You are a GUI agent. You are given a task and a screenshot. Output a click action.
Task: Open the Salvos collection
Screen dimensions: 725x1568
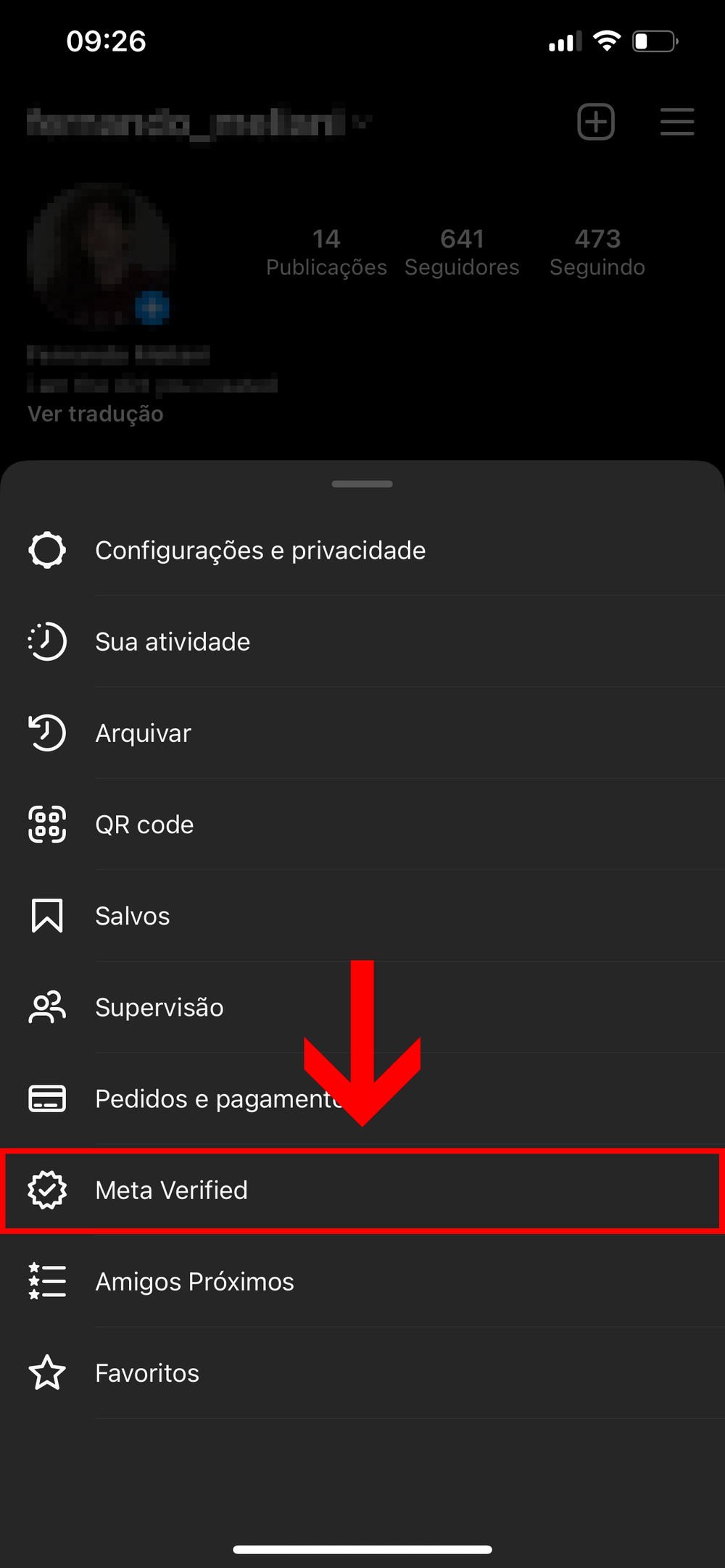(133, 916)
